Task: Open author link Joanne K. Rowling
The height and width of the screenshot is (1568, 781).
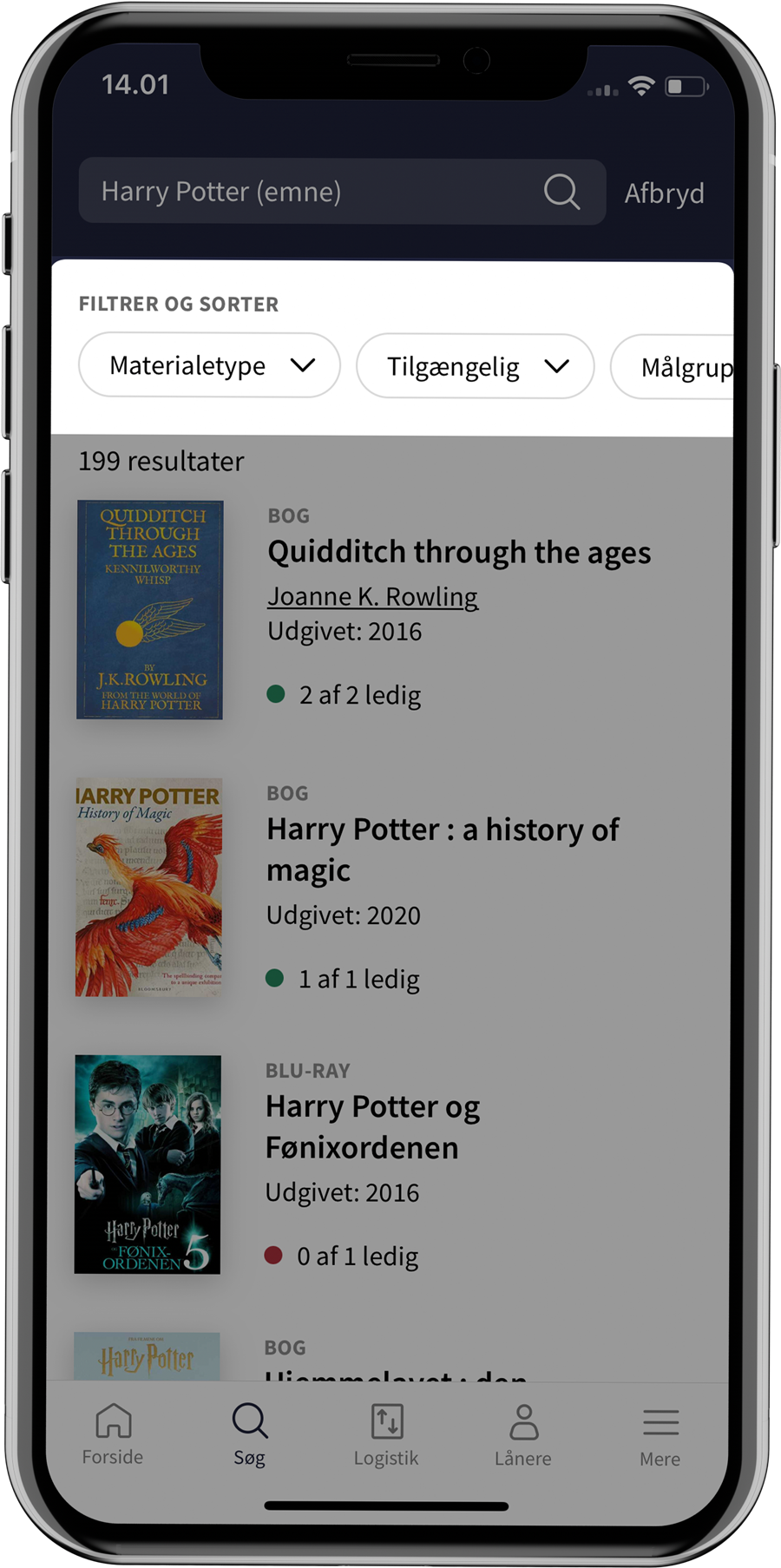Action: click(372, 596)
